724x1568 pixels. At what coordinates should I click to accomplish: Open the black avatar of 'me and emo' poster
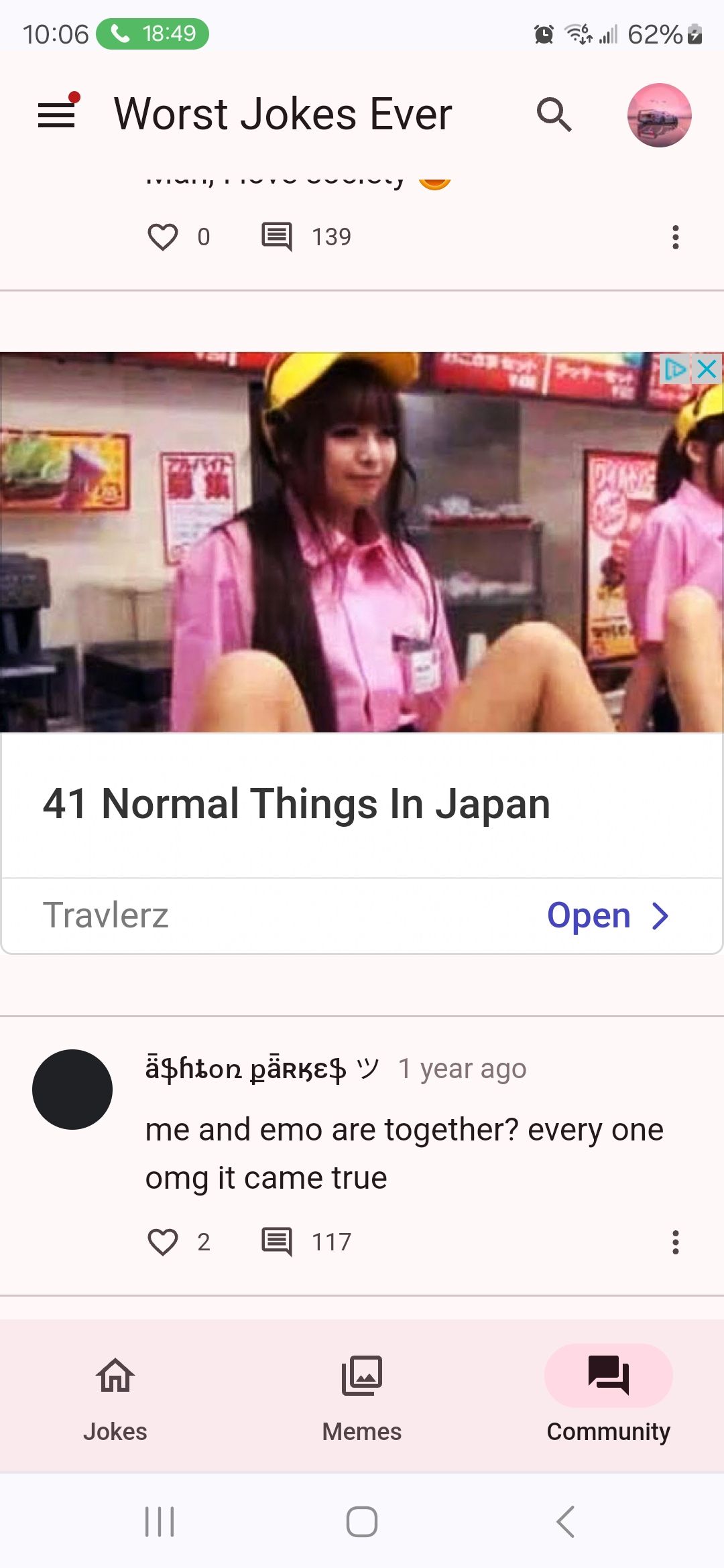(x=72, y=1090)
